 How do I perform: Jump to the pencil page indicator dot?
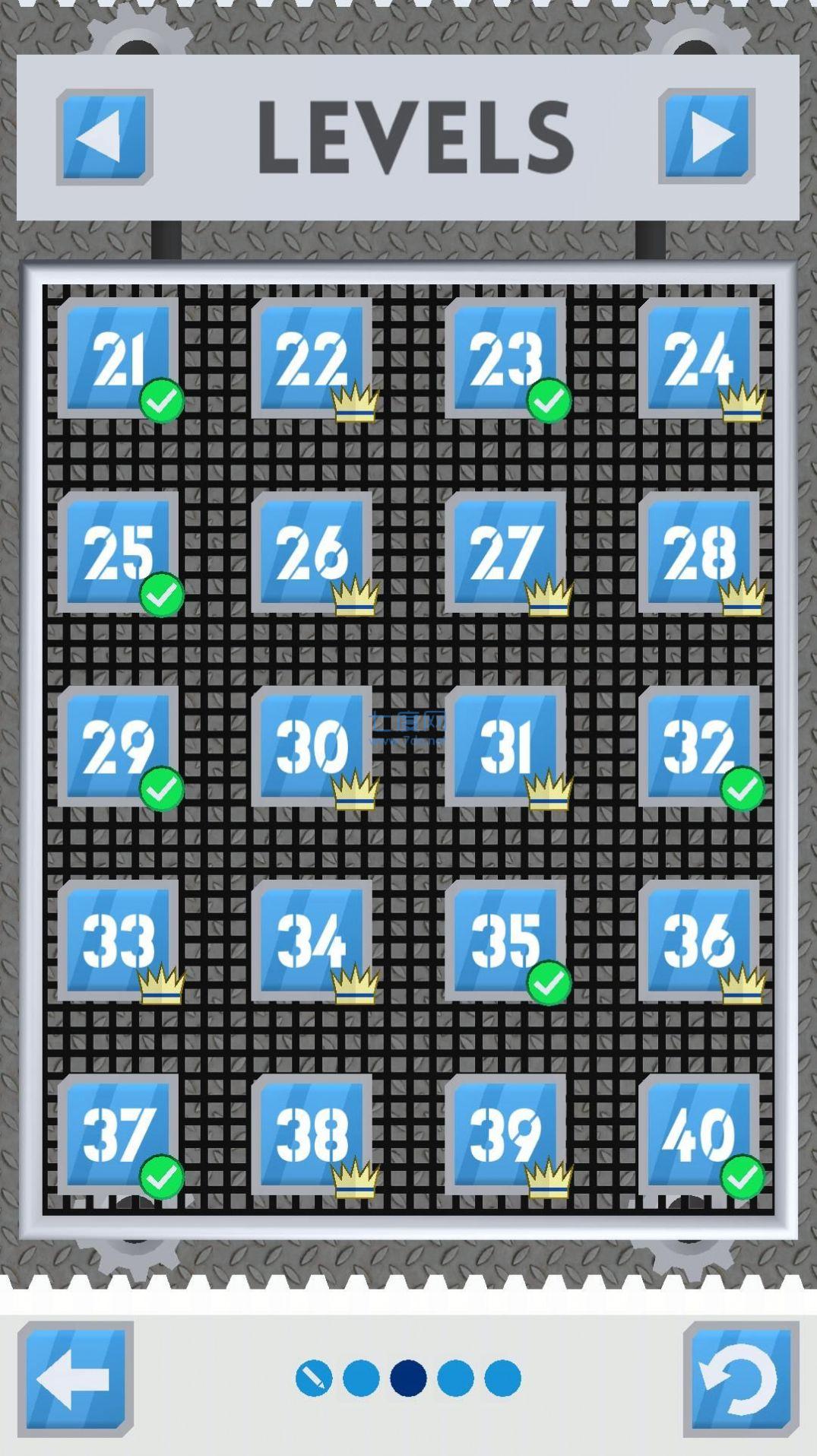click(x=314, y=1378)
